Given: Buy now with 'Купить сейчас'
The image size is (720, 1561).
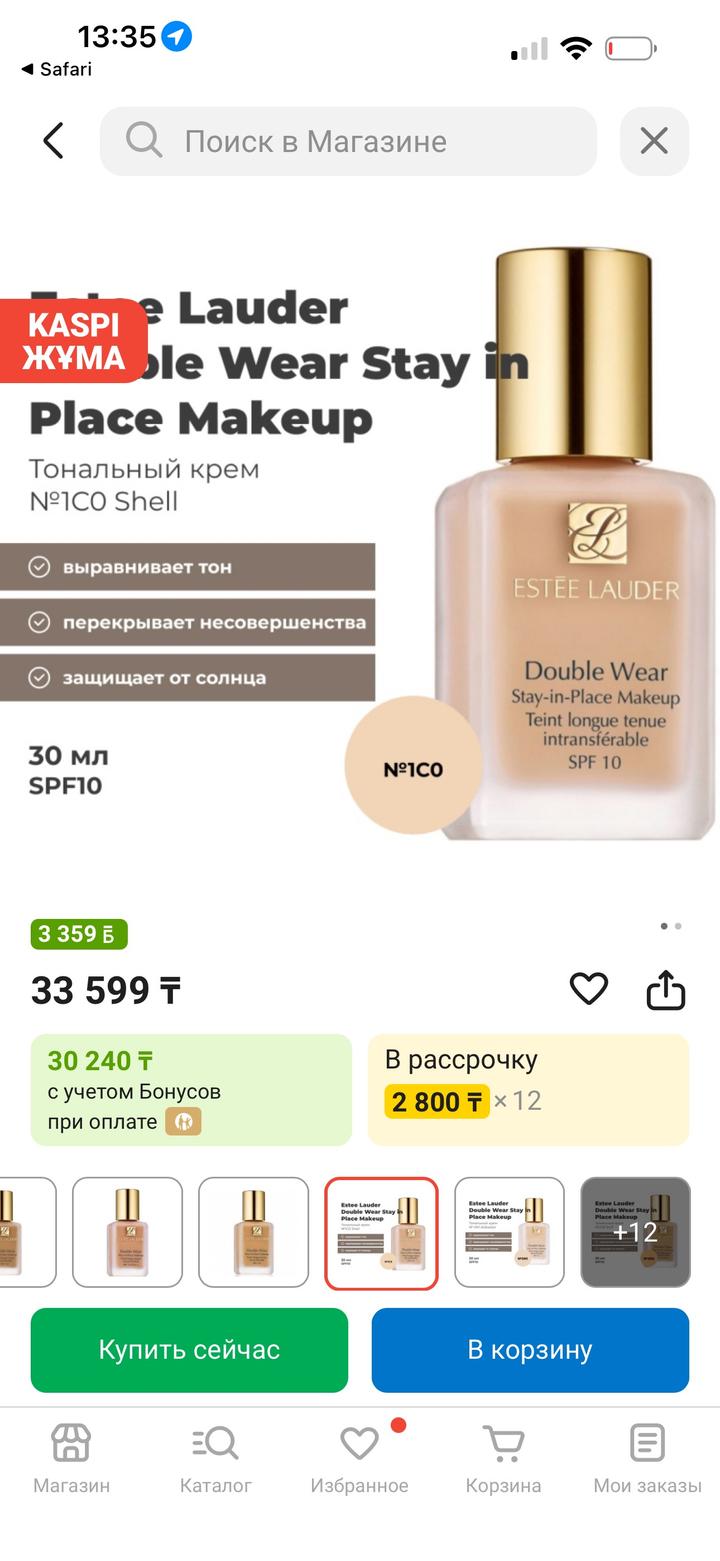Looking at the screenshot, I should point(189,1350).
